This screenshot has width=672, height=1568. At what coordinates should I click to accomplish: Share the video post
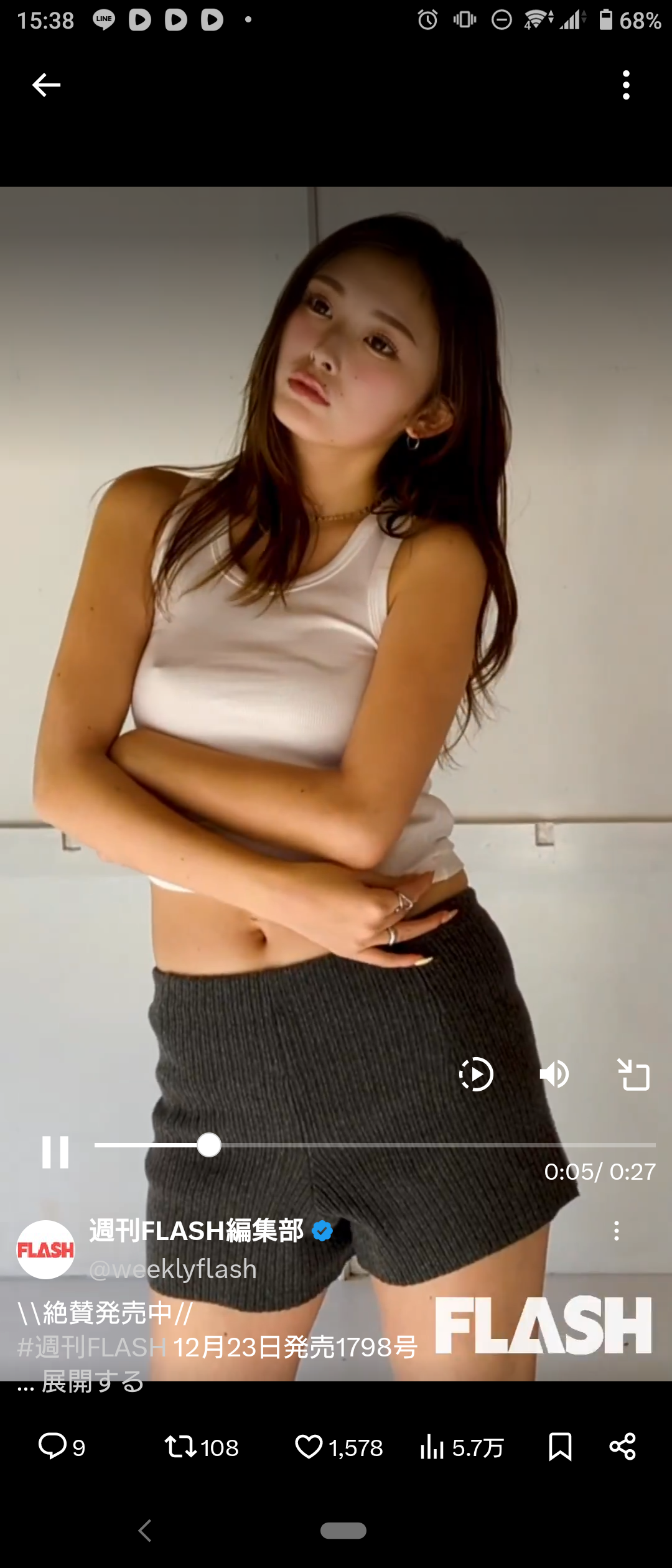(623, 1448)
